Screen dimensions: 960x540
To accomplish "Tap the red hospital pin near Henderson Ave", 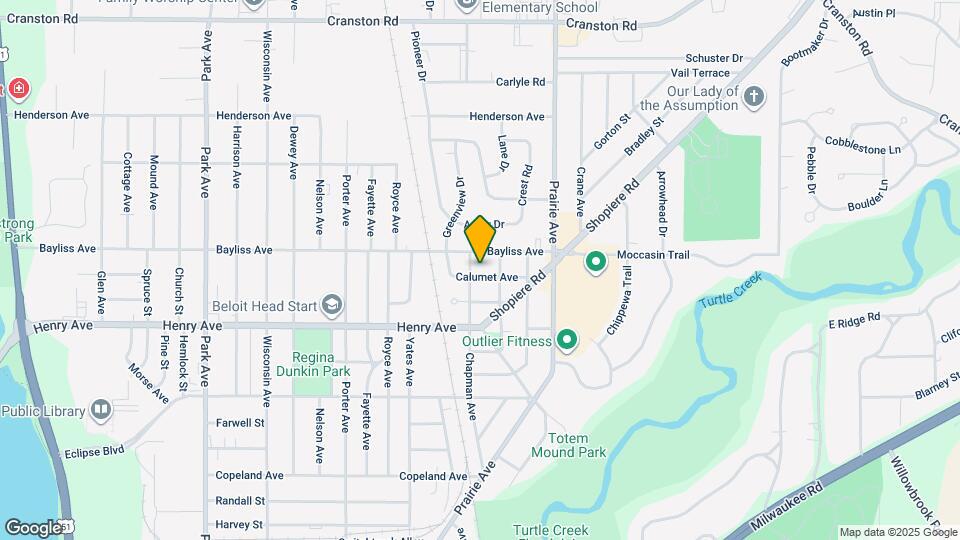I will point(19,90).
